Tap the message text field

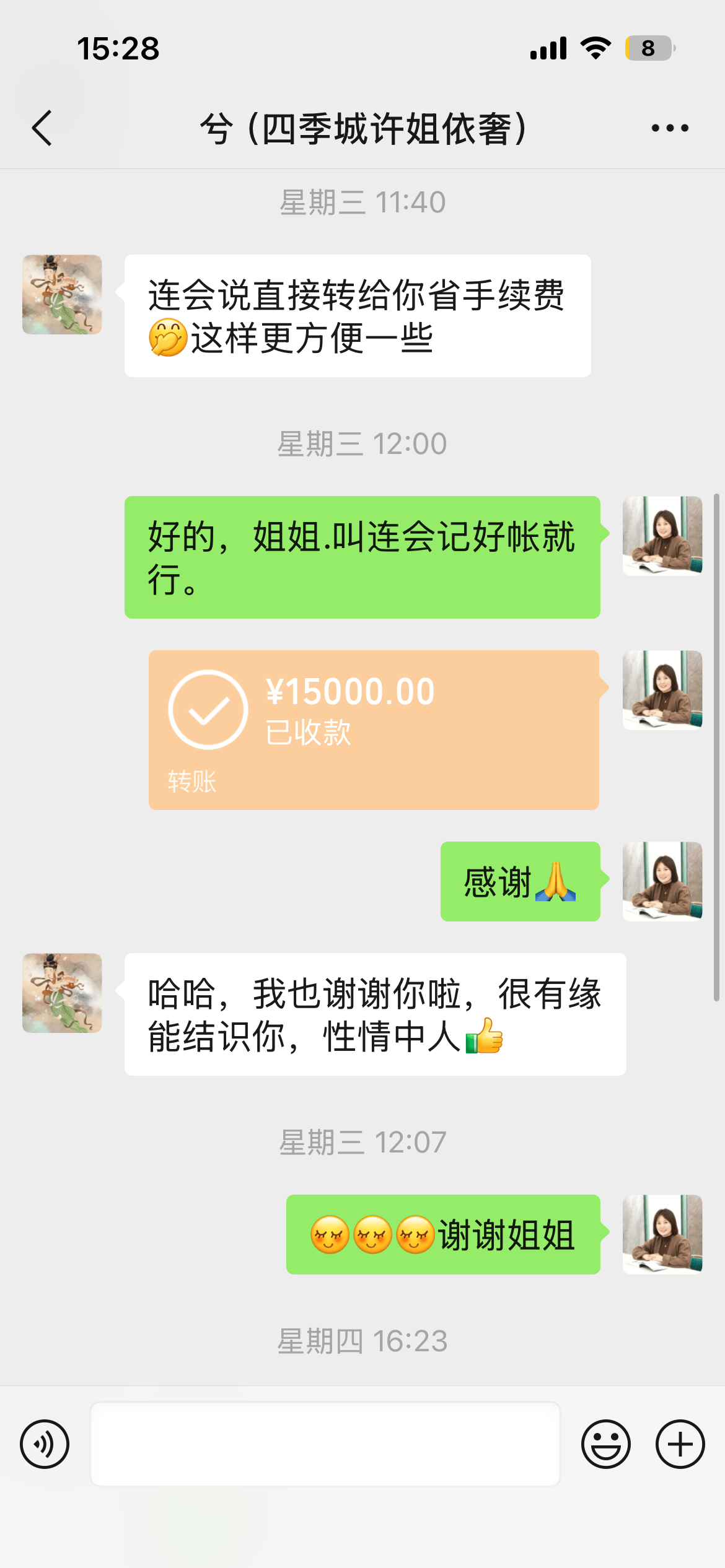click(325, 1444)
